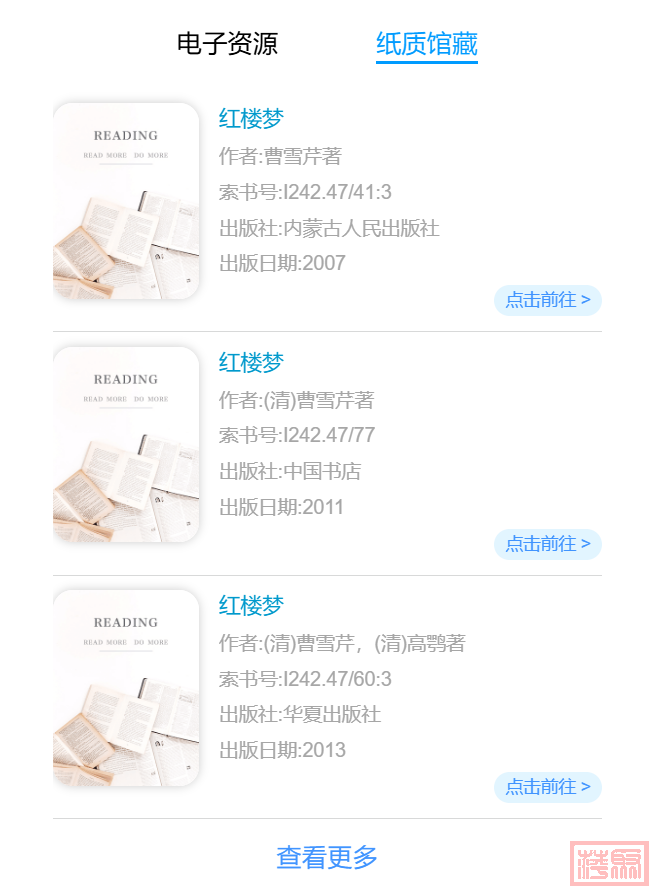Tap the cover of the 2013 红楼梦
Image resolution: width=655 pixels, height=891 pixels.
tap(126, 688)
